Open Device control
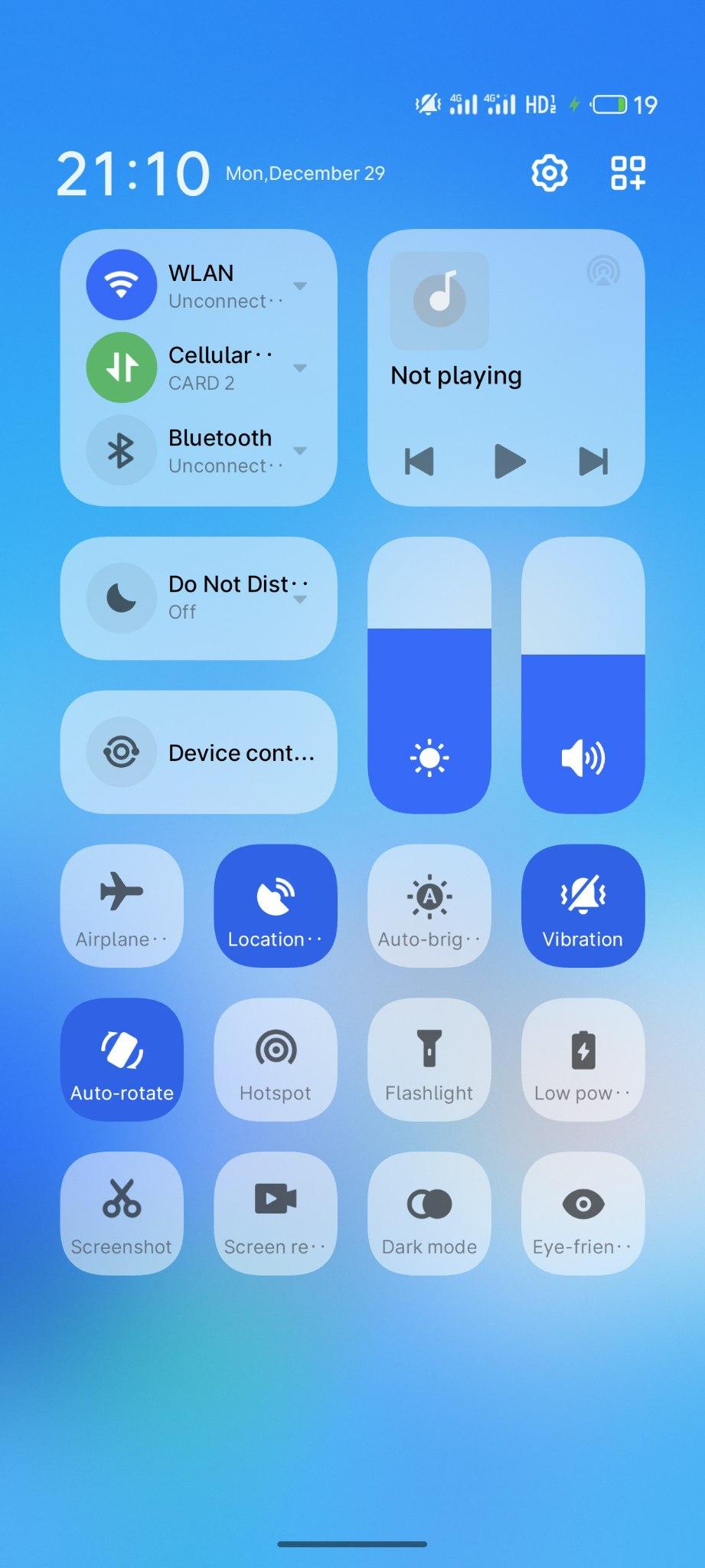Image resolution: width=705 pixels, height=1568 pixels. point(199,752)
